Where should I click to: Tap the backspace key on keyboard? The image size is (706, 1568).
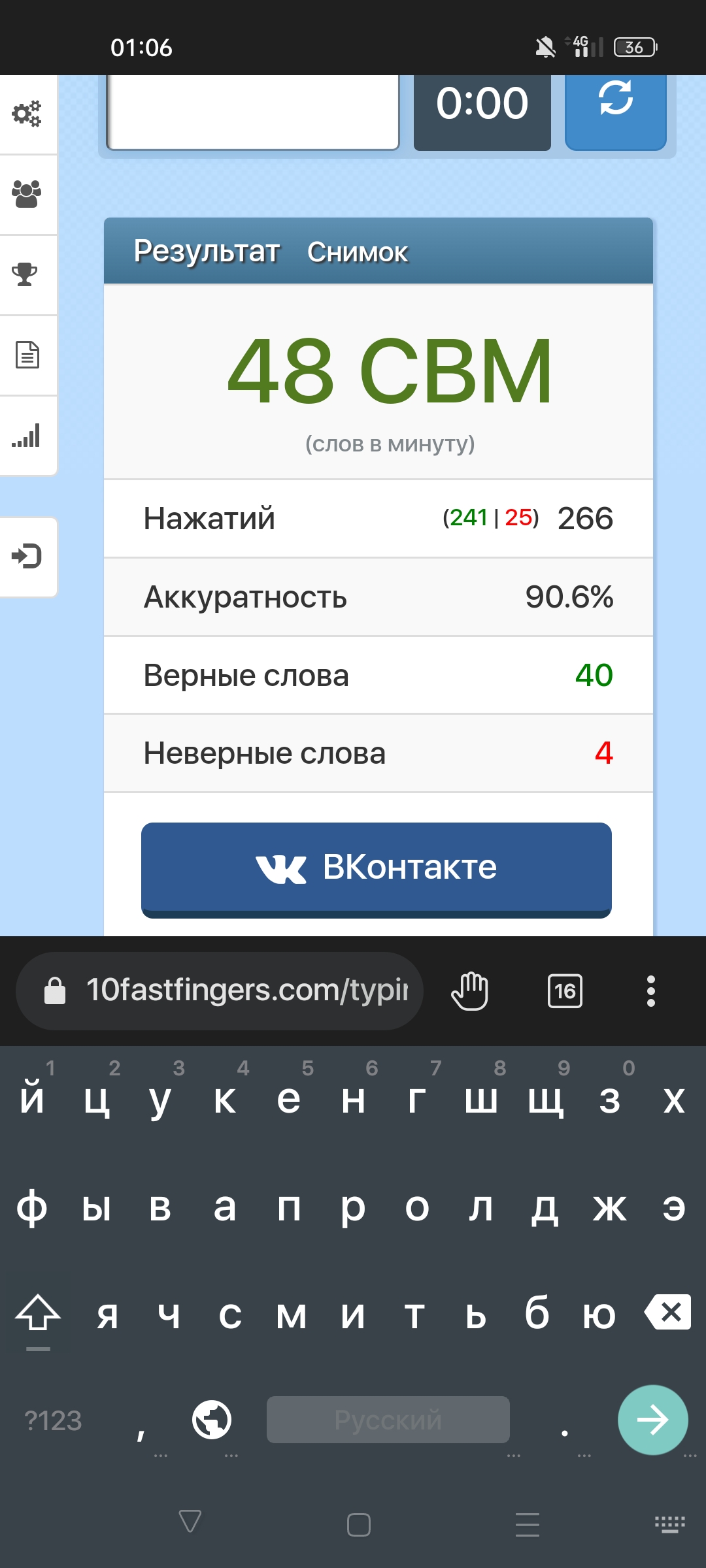click(669, 1312)
